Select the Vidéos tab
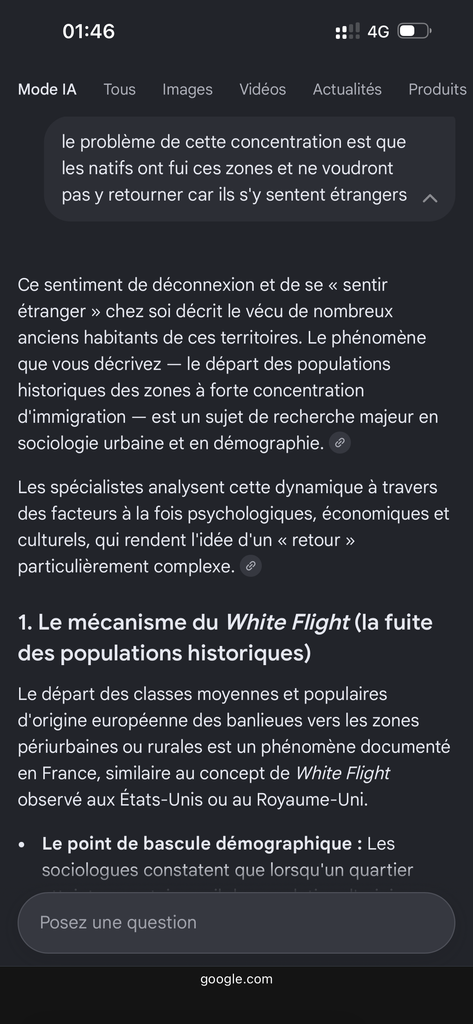Image resolution: width=473 pixels, height=1024 pixels. [x=263, y=89]
